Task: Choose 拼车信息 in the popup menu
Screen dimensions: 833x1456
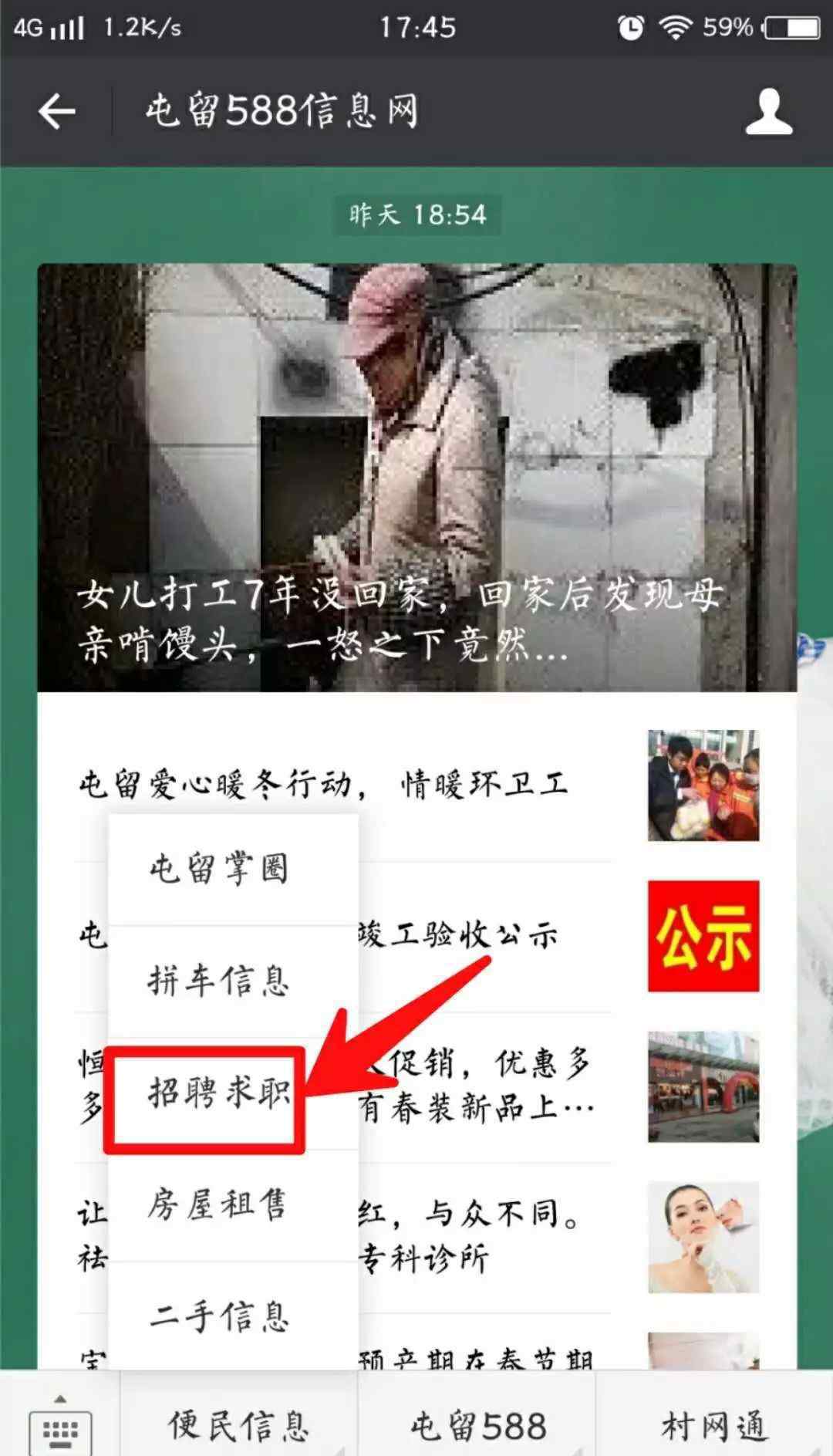Action: tap(234, 981)
